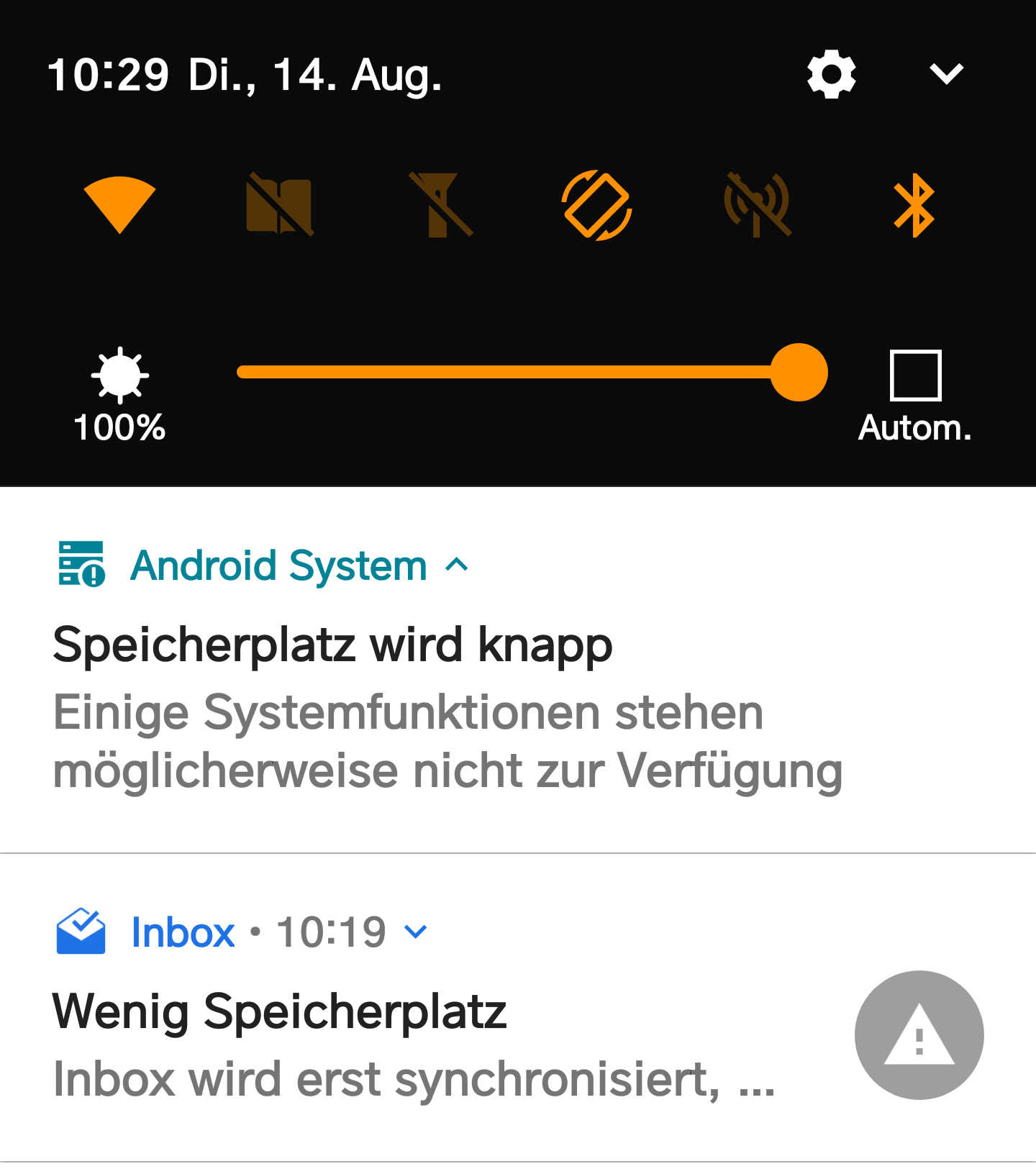Viewport: 1036px width, 1169px height.
Task: Turn on the flashlight
Action: pos(440,205)
